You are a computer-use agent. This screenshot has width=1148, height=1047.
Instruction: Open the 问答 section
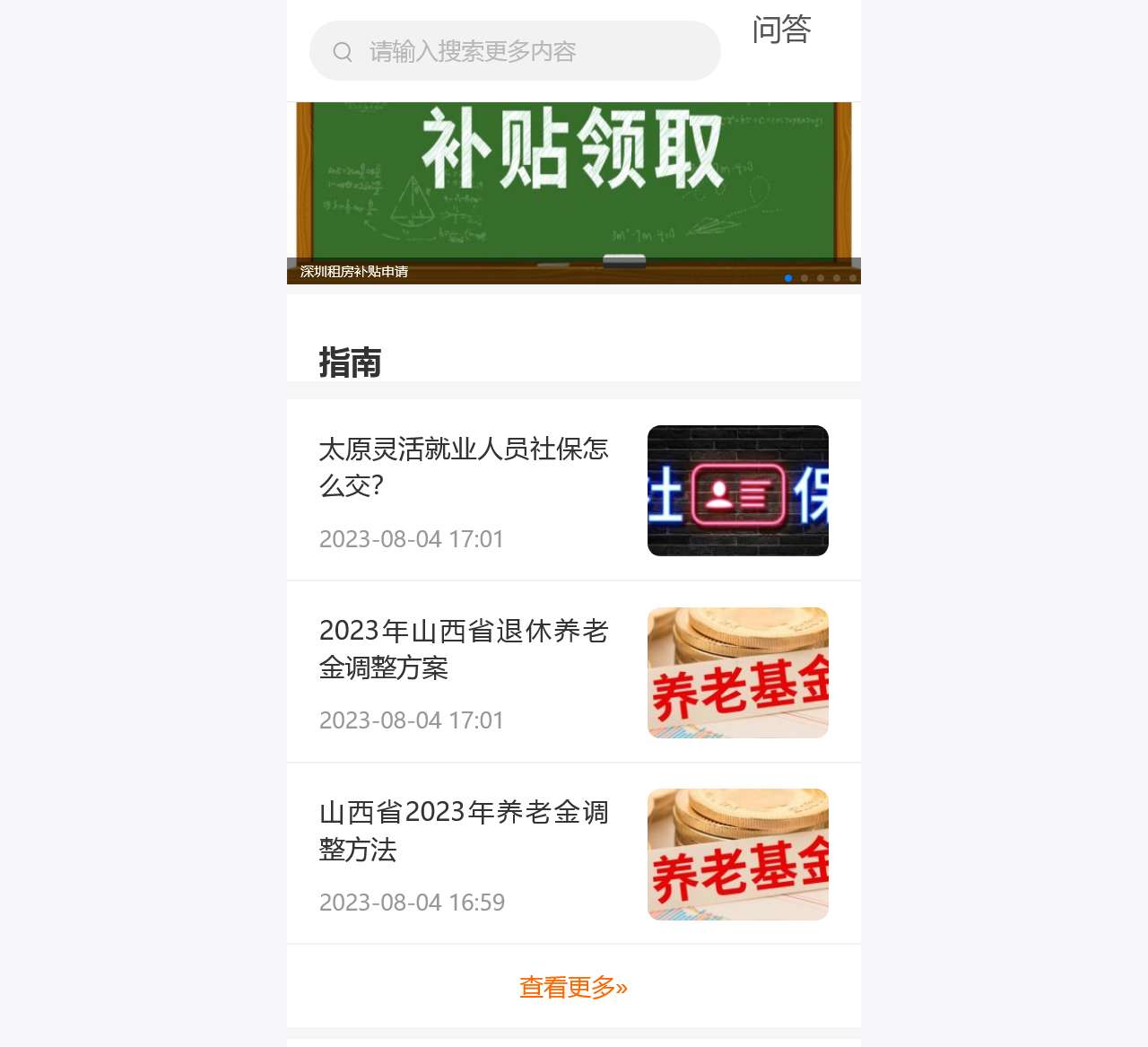[781, 30]
